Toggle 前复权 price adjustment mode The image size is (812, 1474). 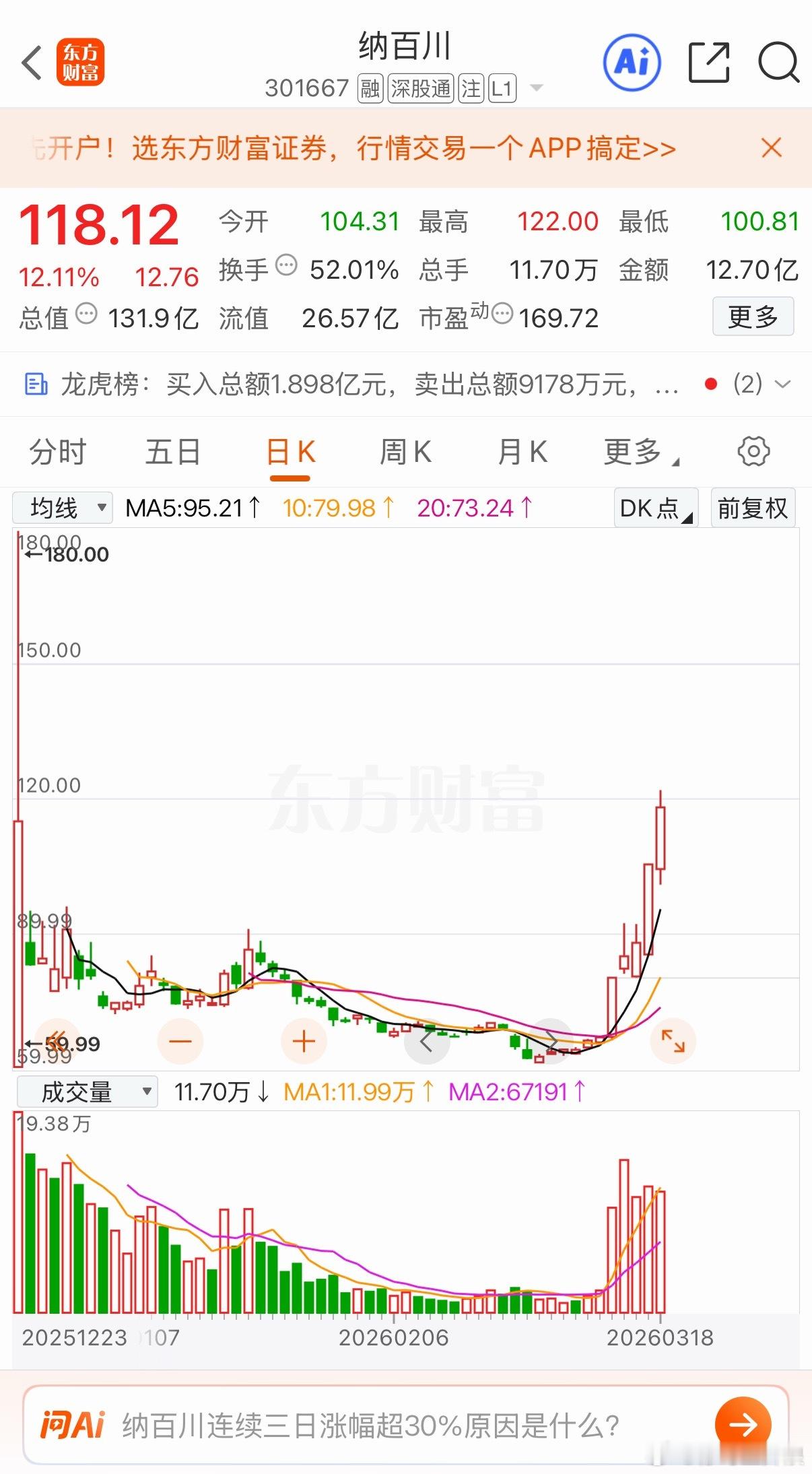[753, 508]
